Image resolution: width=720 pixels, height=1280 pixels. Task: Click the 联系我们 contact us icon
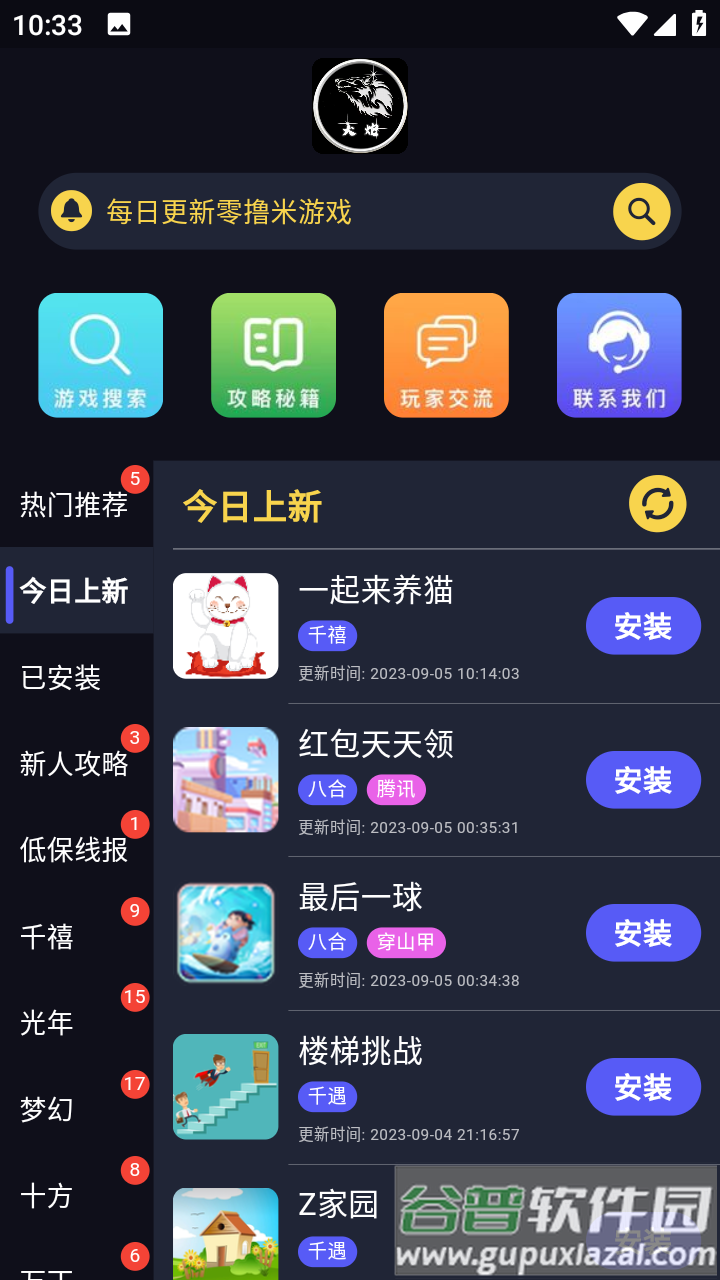619,354
